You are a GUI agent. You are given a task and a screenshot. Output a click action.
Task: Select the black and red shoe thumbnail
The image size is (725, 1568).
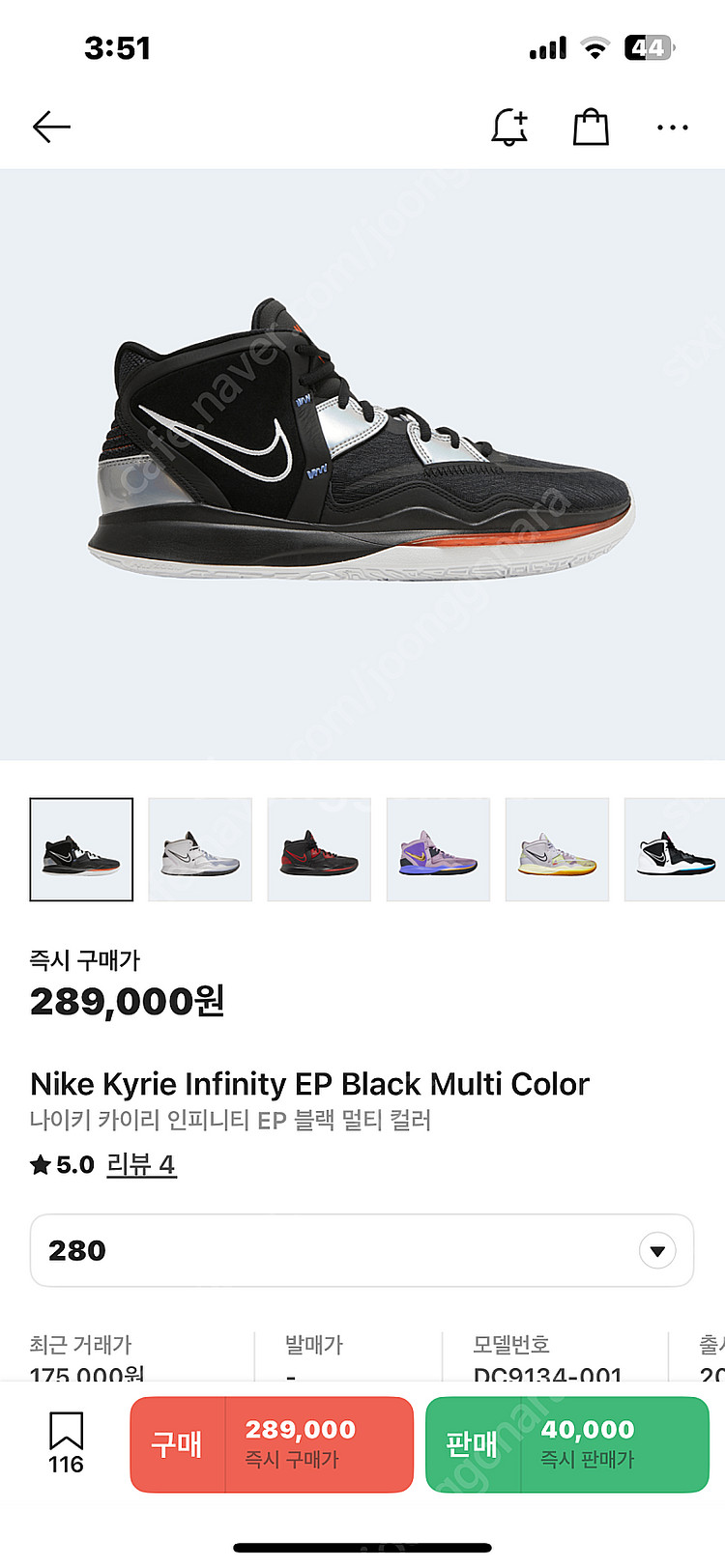tap(319, 850)
